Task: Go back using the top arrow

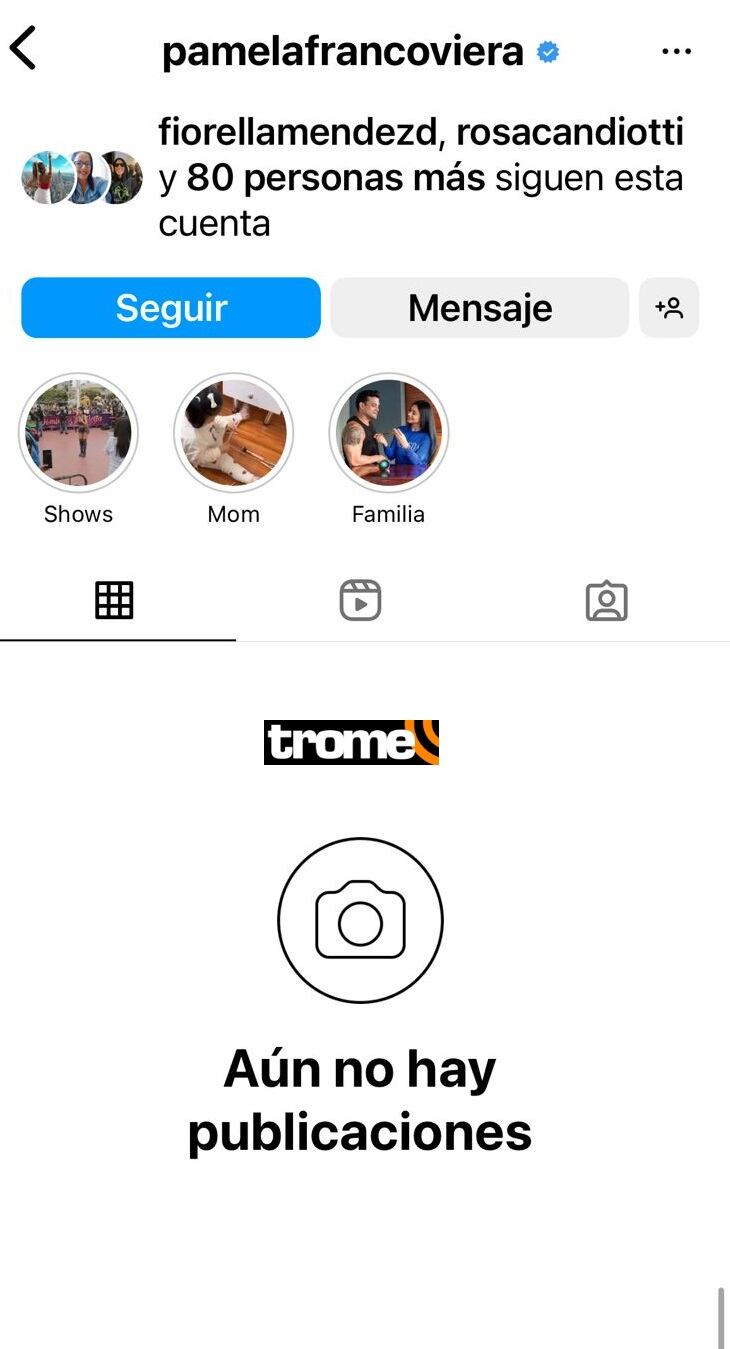Action: pos(24,48)
